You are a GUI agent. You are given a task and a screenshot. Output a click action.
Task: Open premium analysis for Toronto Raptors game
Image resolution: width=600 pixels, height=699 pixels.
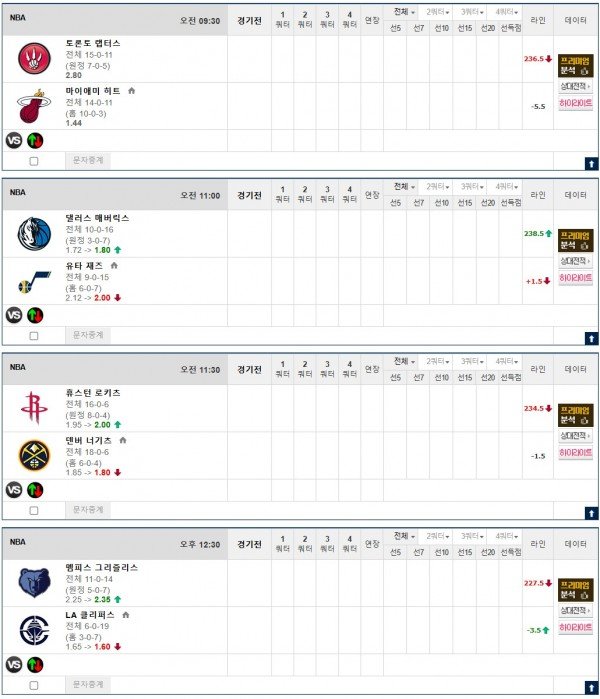575,66
